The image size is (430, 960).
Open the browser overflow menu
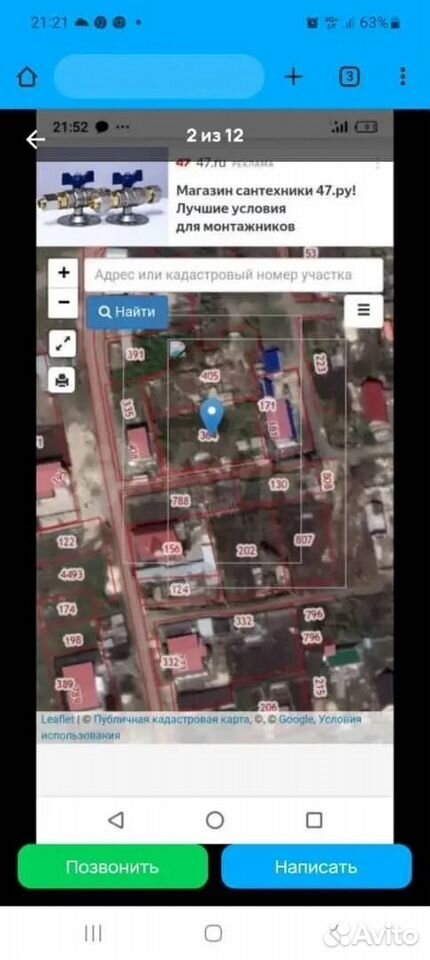[x=403, y=77]
